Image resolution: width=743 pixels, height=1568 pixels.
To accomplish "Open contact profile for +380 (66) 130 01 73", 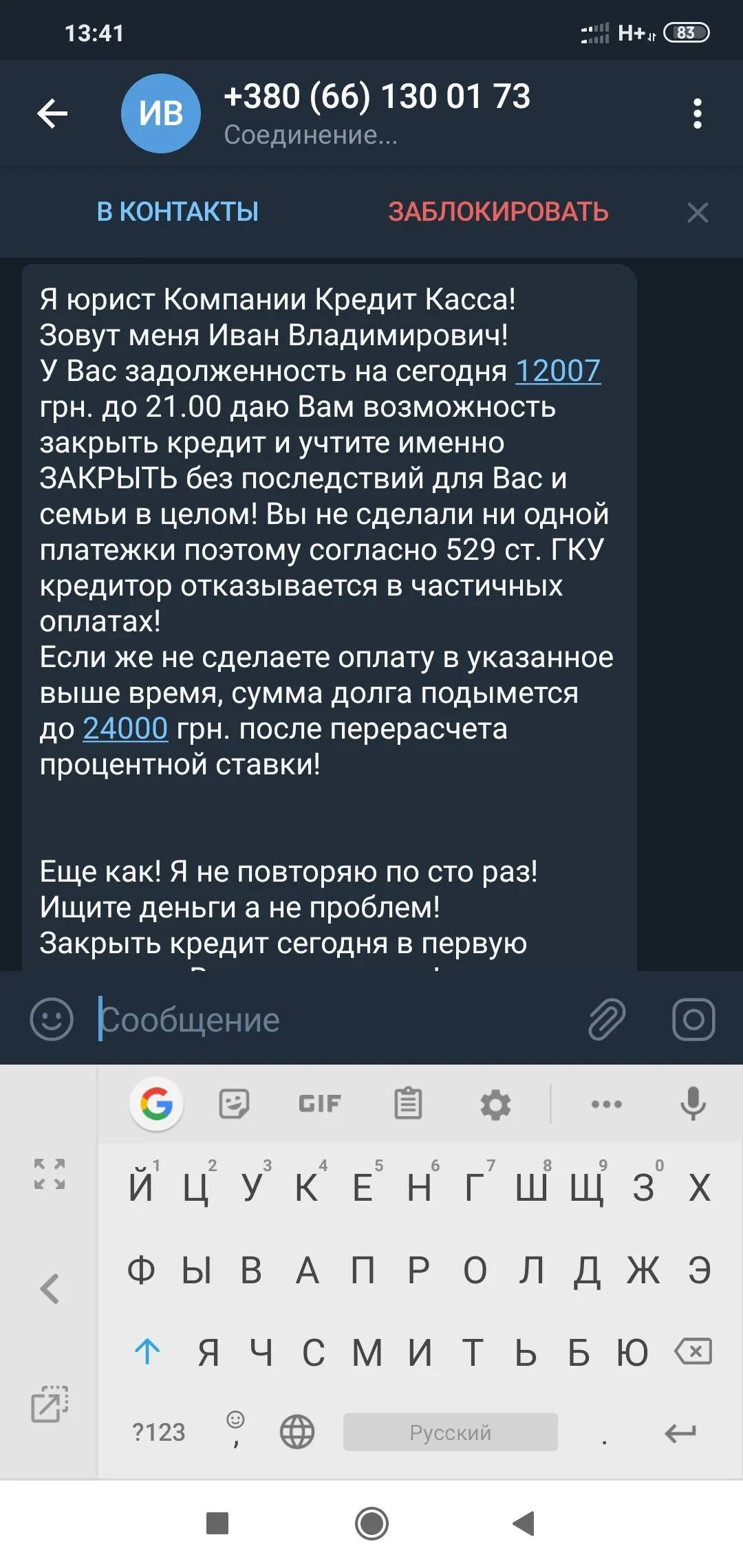I will 376,112.
